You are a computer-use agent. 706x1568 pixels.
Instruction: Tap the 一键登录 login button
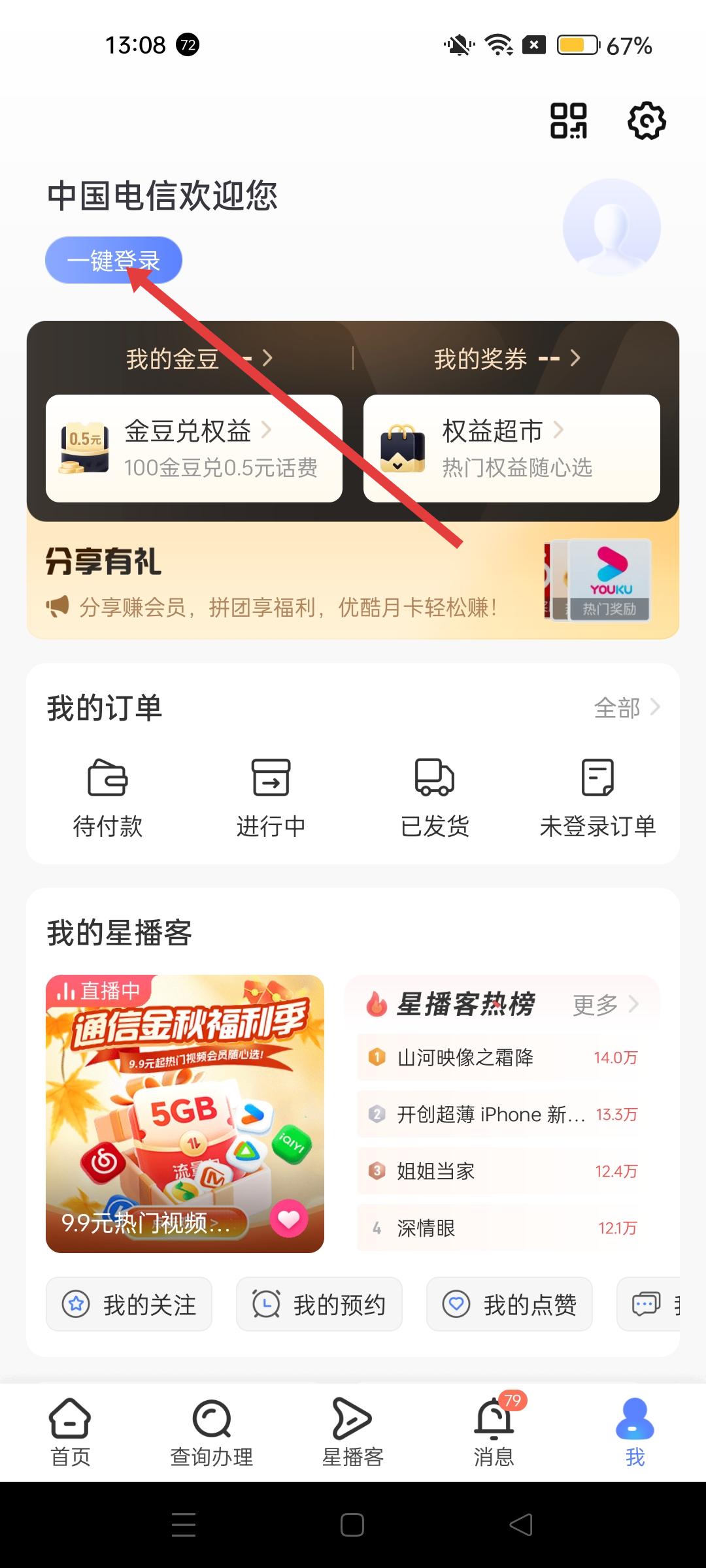pyautogui.click(x=113, y=260)
